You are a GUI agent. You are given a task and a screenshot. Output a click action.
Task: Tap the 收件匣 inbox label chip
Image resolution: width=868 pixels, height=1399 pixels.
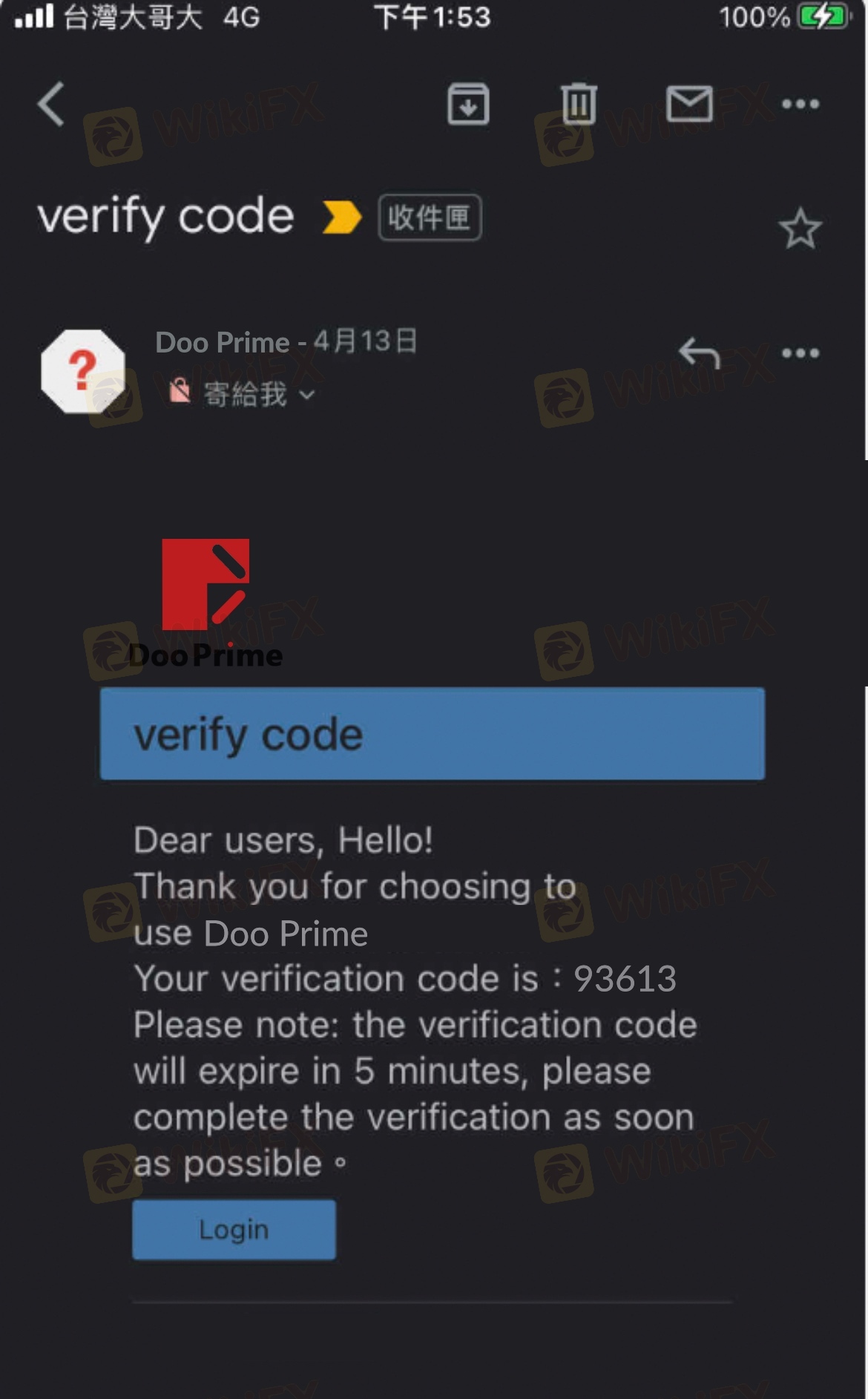pos(430,217)
